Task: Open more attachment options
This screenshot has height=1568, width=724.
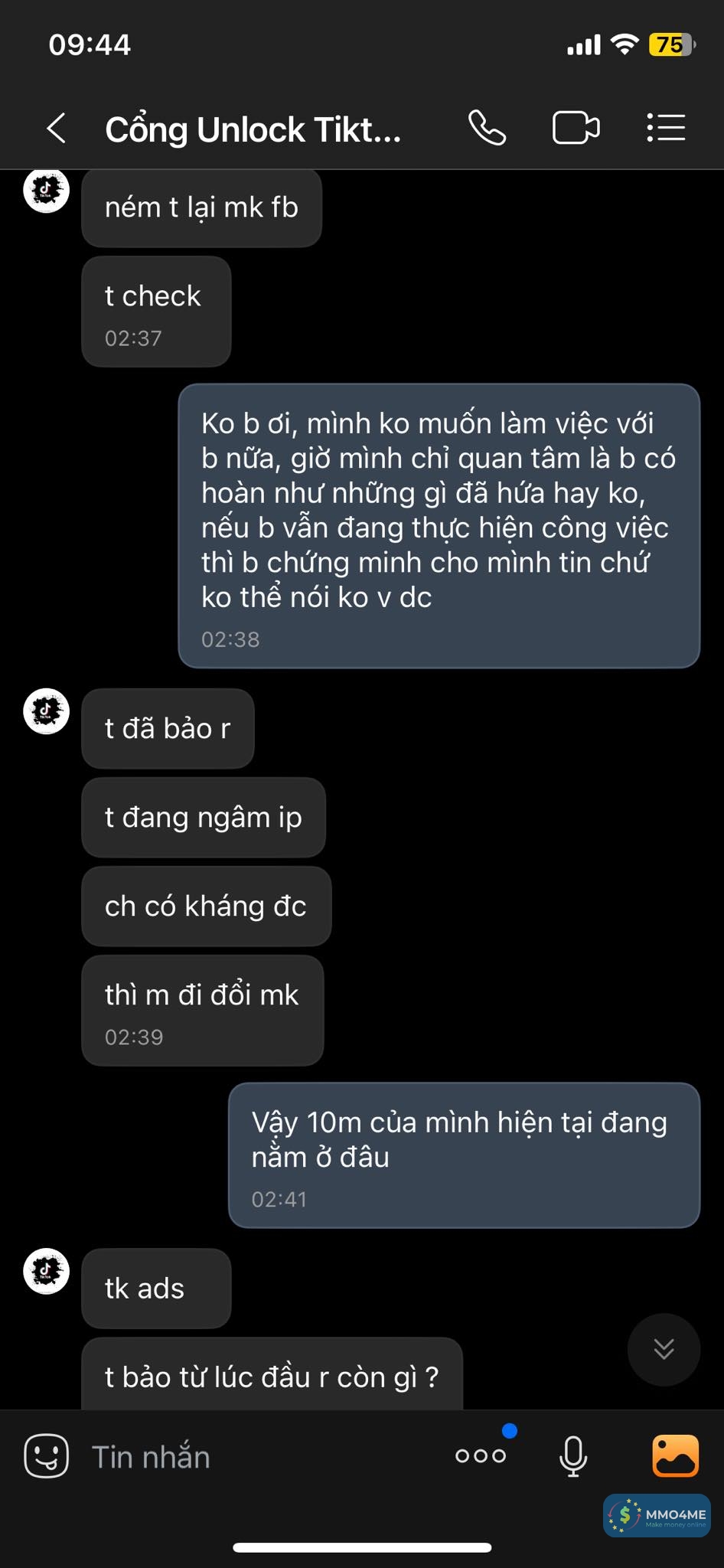Action: point(481,1455)
